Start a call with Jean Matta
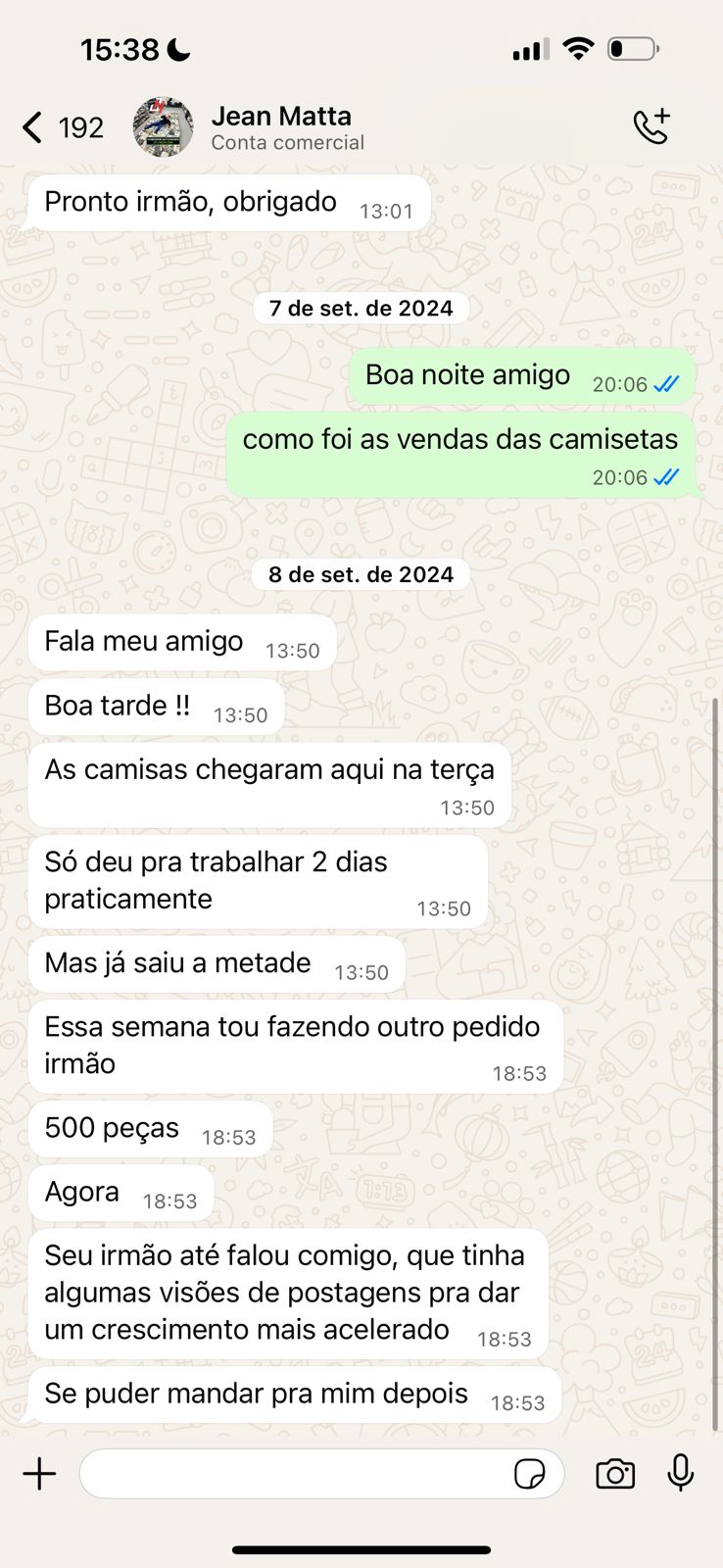This screenshot has height=1568, width=723. click(651, 127)
